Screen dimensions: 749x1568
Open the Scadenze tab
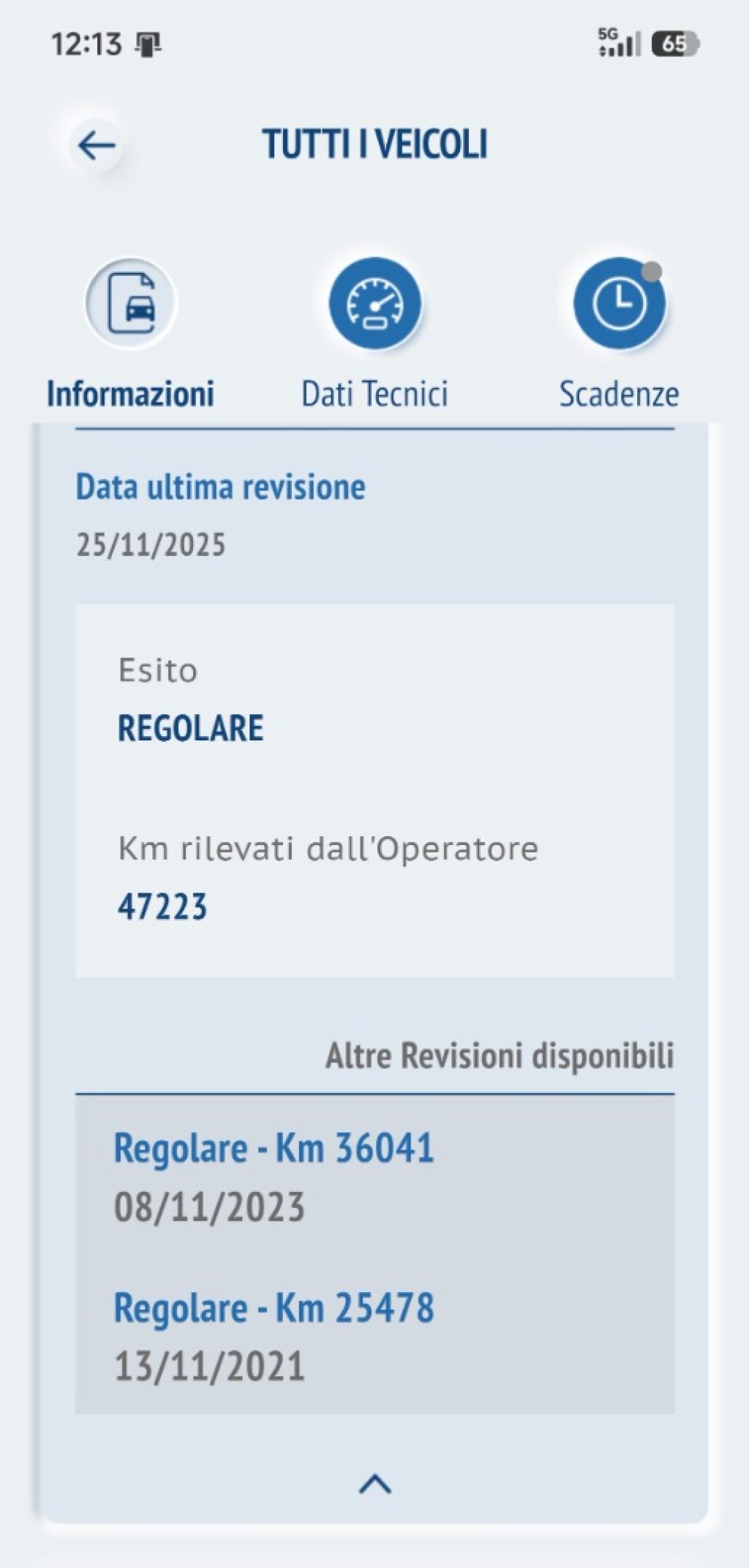(619, 303)
